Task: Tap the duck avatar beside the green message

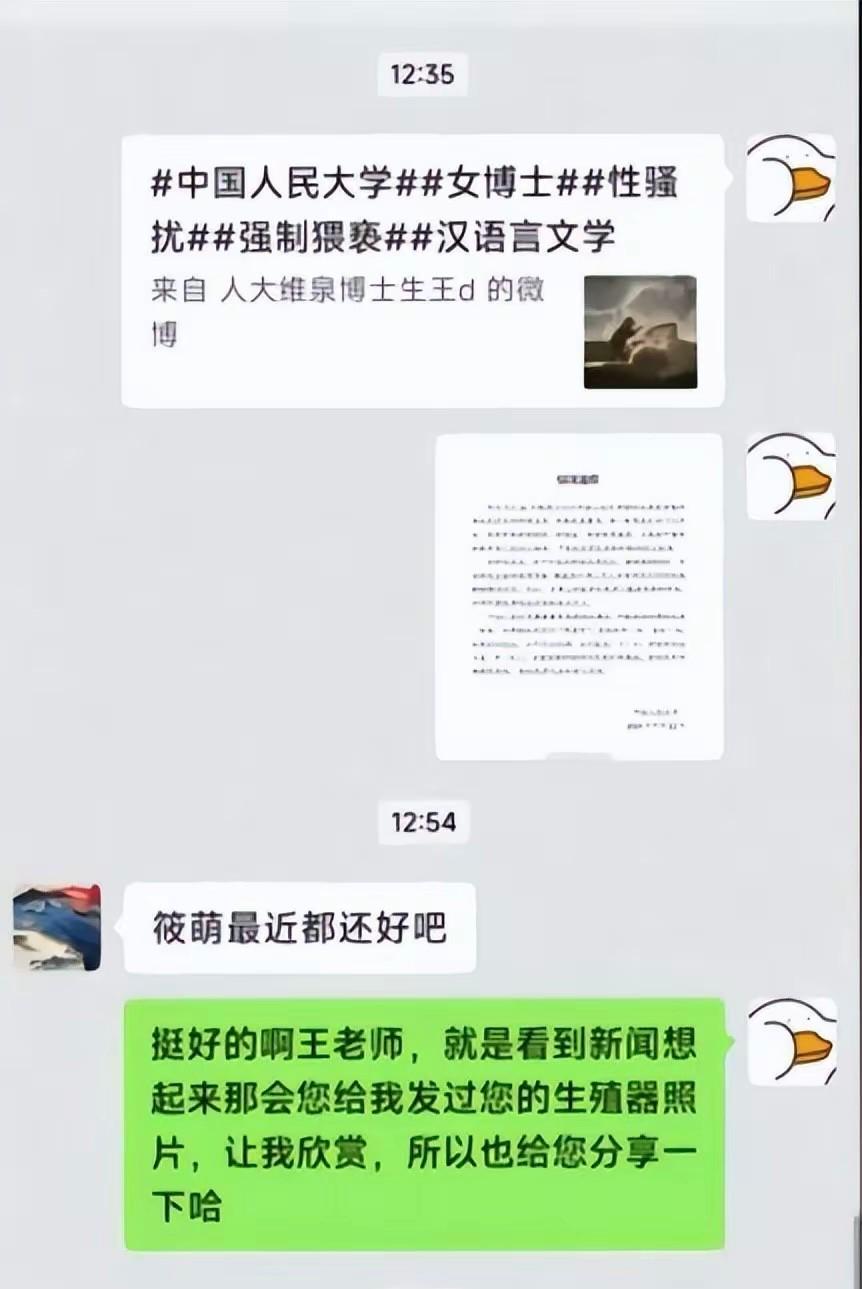Action: [791, 1040]
